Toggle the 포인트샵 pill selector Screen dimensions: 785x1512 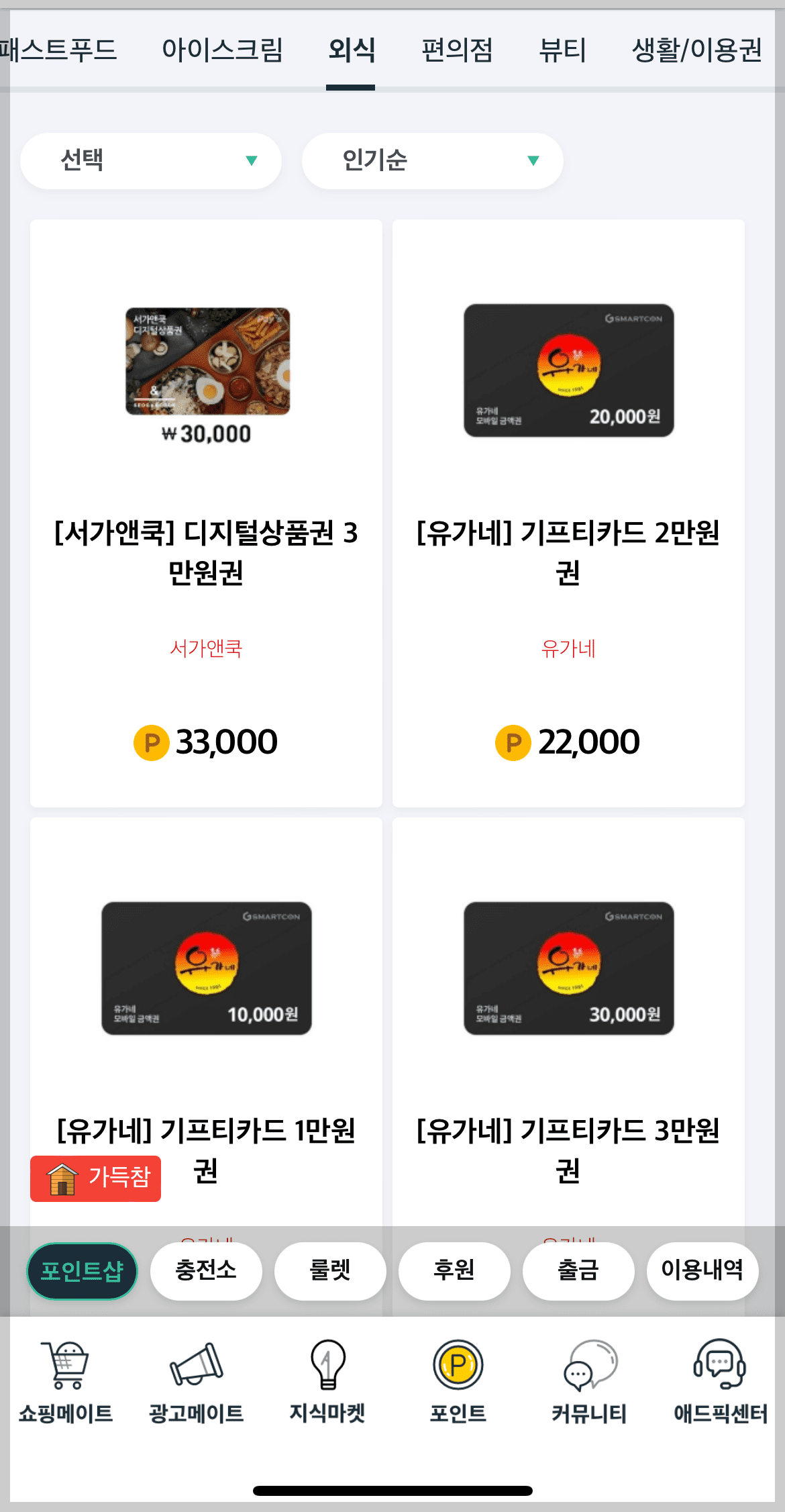pos(82,1270)
